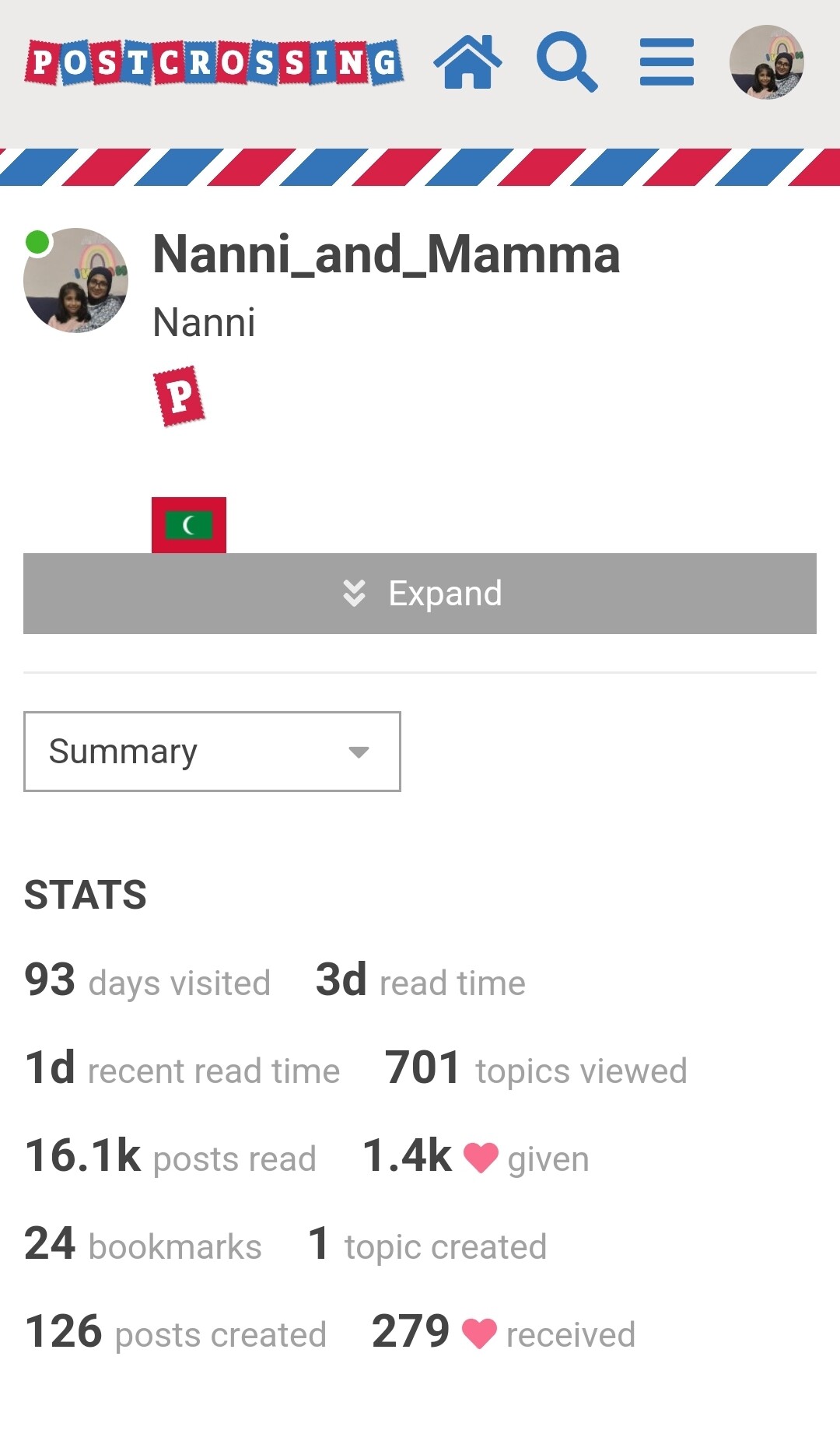View the 24 bookmarks
Image resolution: width=840 pixels, height=1444 pixels.
point(143,1244)
